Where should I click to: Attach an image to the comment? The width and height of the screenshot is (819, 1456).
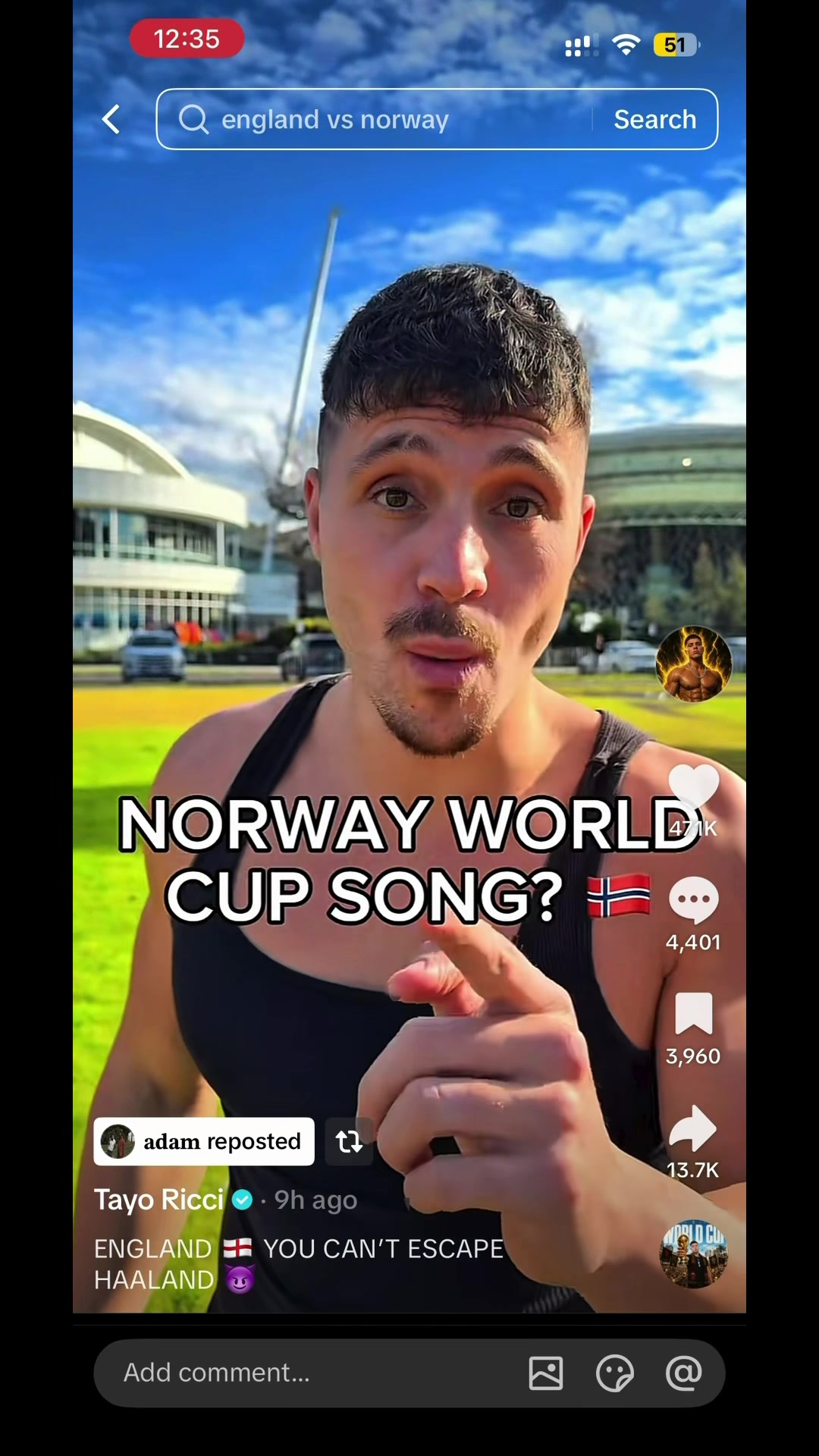(x=546, y=1373)
